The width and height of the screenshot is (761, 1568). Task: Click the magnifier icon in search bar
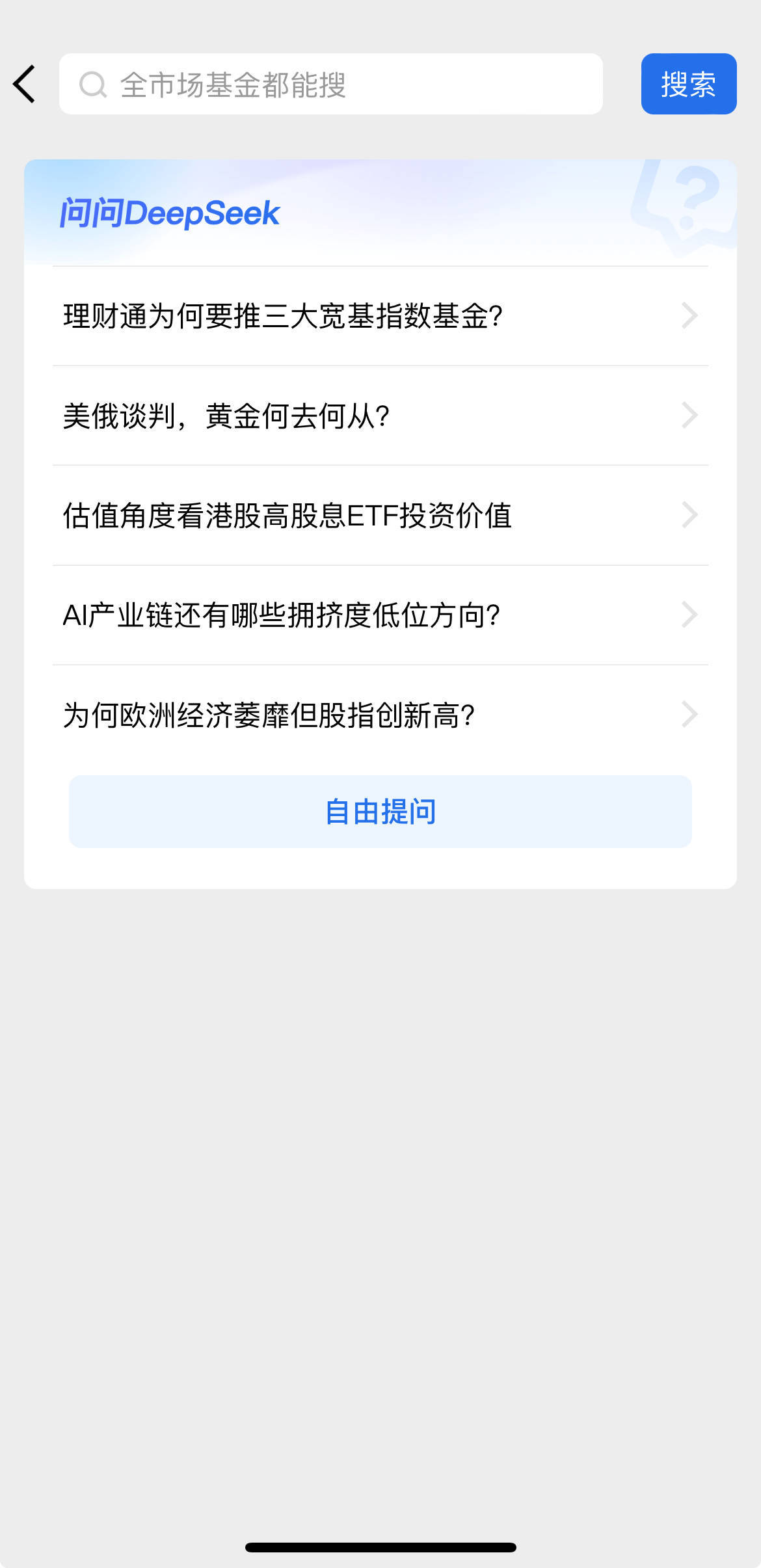tap(93, 84)
